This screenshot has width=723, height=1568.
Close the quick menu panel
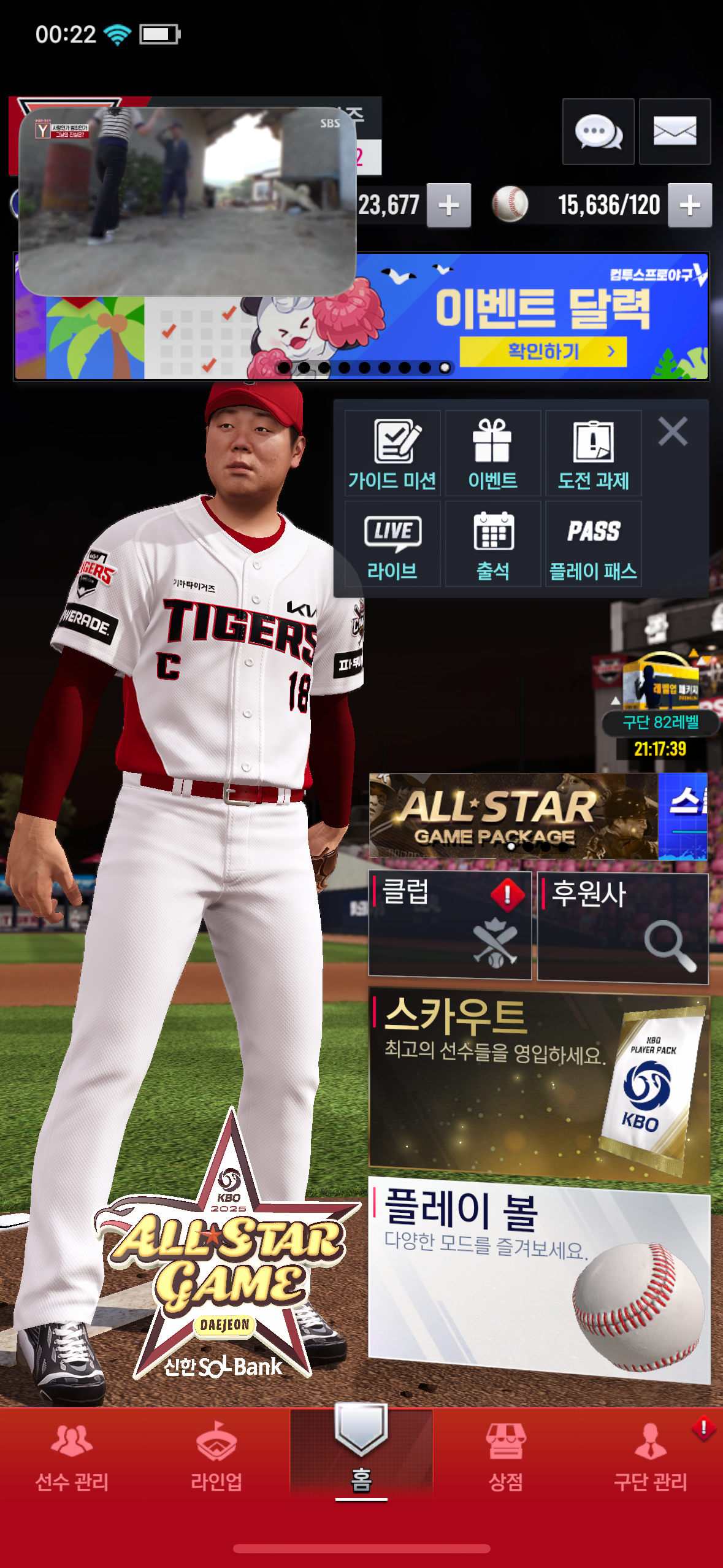click(673, 431)
